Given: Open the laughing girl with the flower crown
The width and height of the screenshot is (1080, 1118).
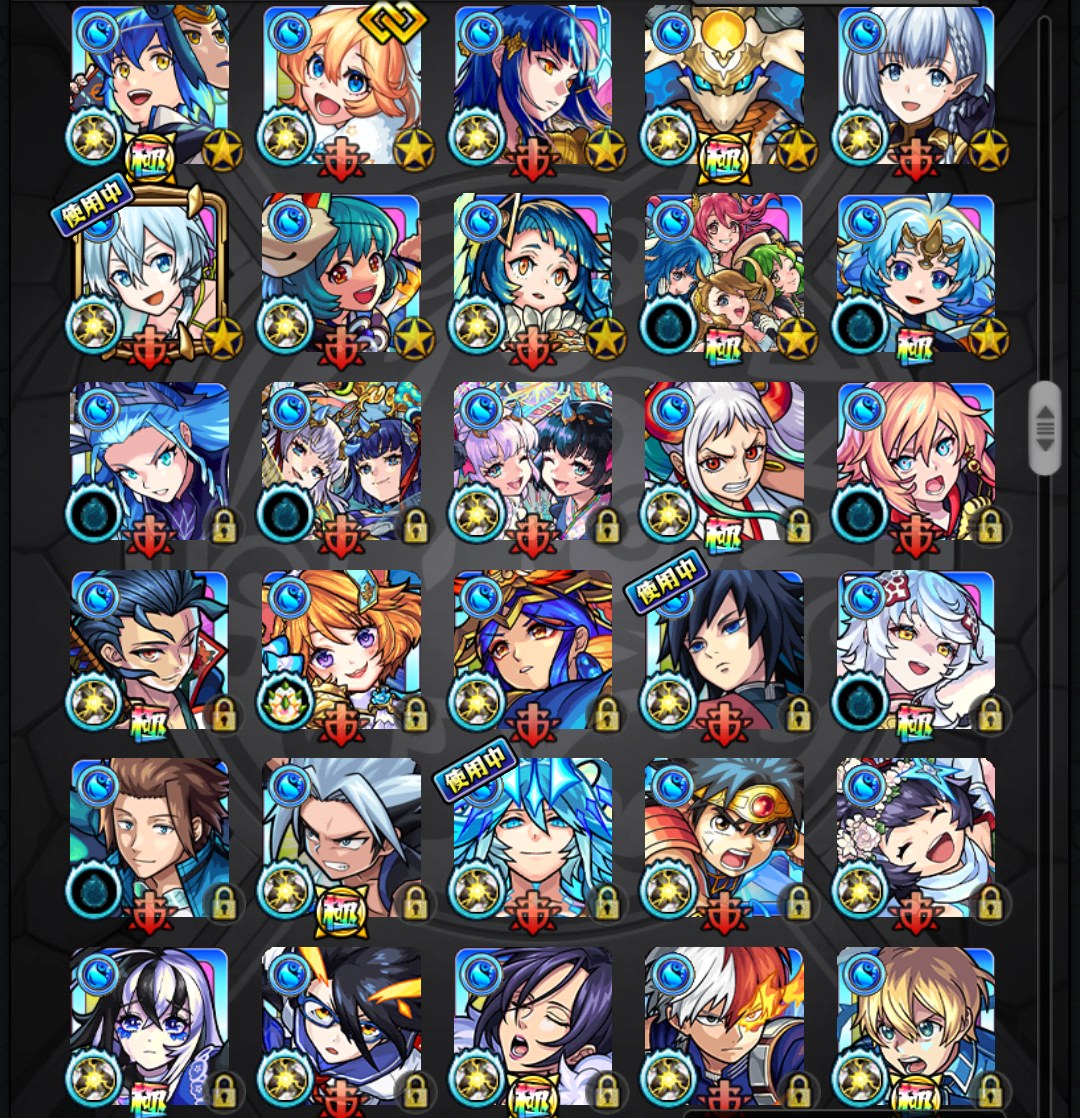Looking at the screenshot, I should point(916,838).
